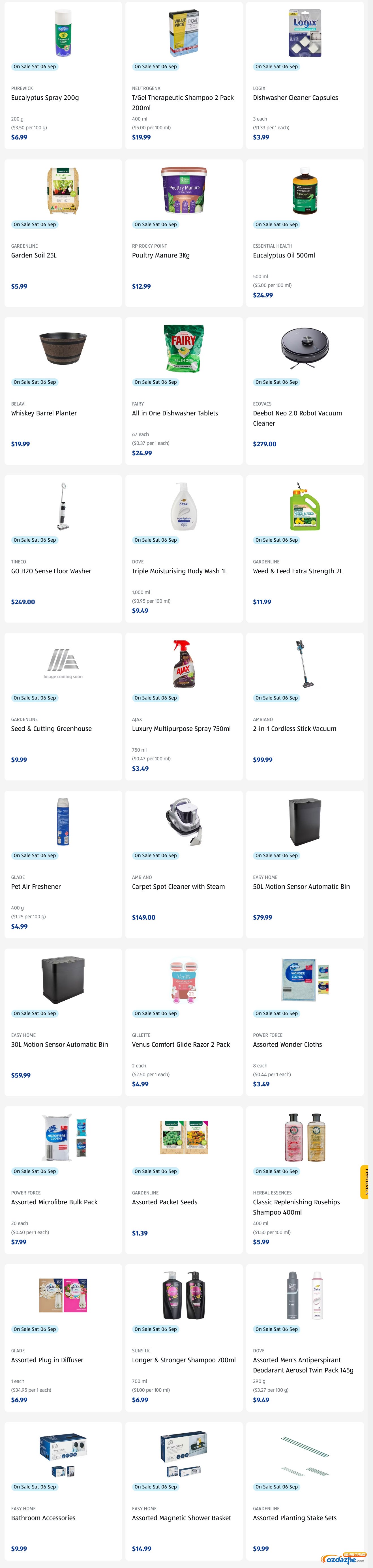Open Gardenline Assorted Packet Seeds
This screenshot has width=373, height=1568.
[x=164, y=1202]
